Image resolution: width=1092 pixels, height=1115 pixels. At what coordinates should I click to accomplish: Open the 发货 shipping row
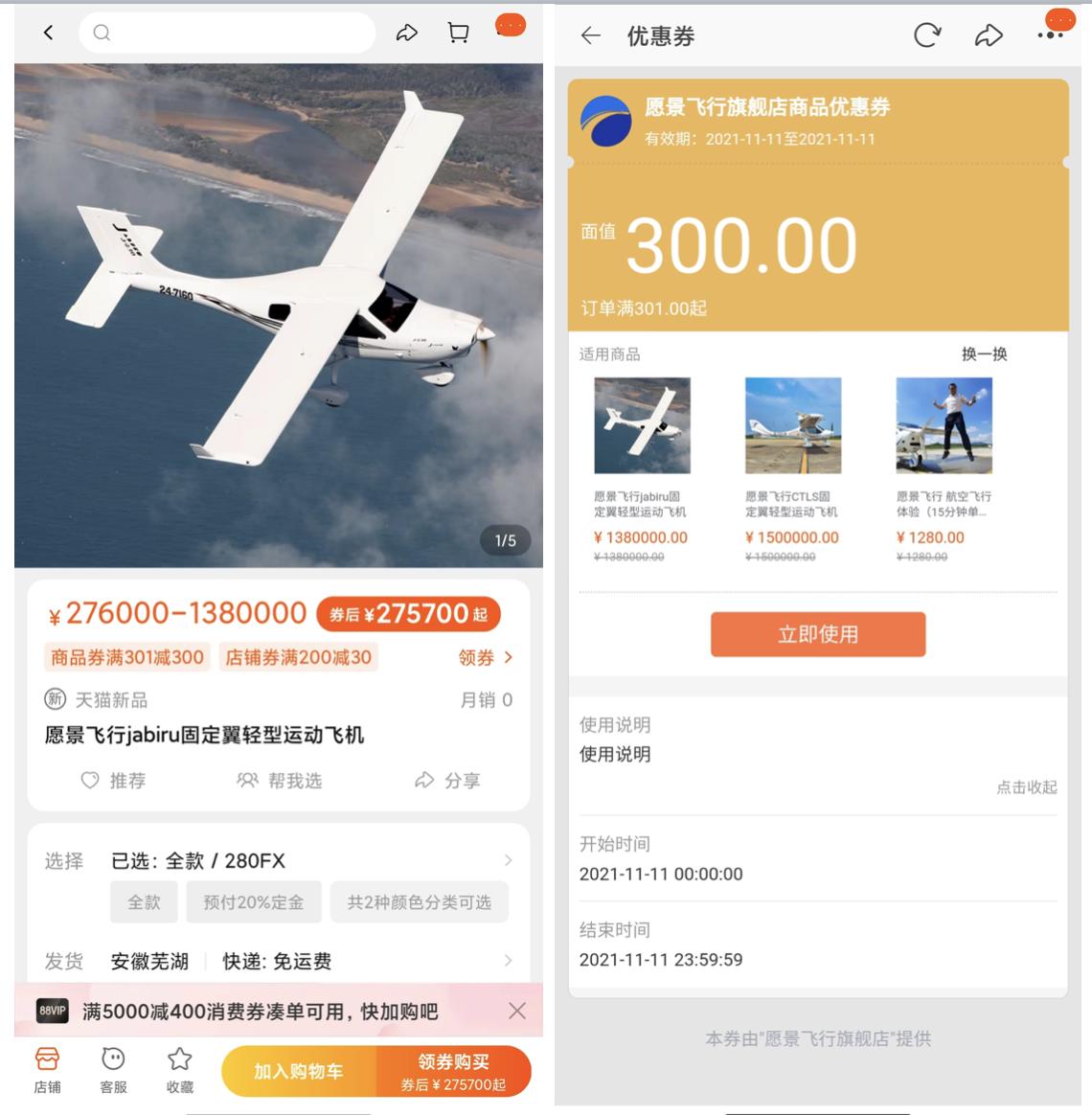[x=278, y=961]
